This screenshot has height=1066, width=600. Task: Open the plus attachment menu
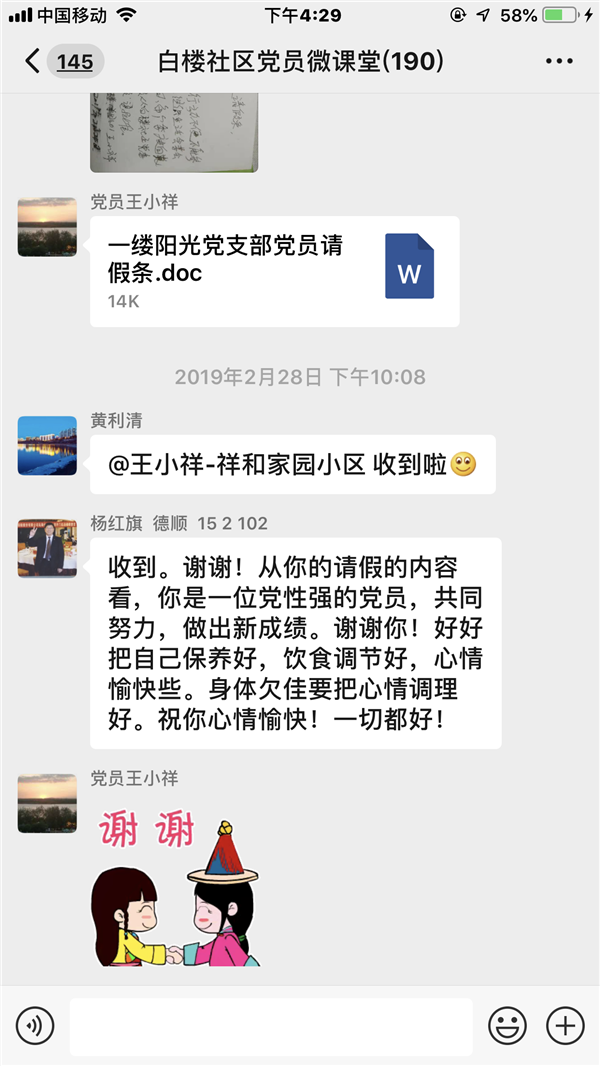(565, 1025)
